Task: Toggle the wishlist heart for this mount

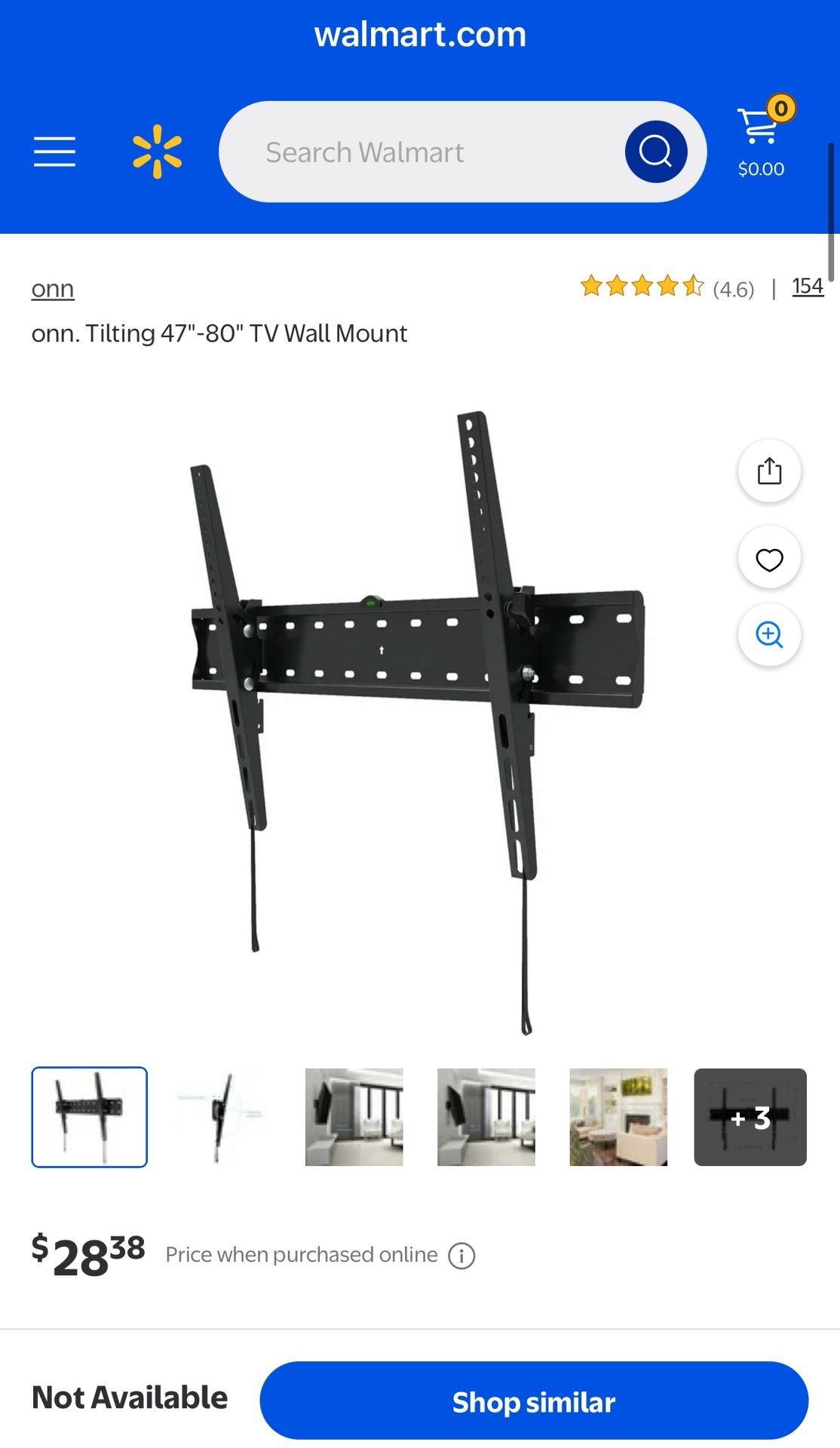Action: tap(768, 560)
